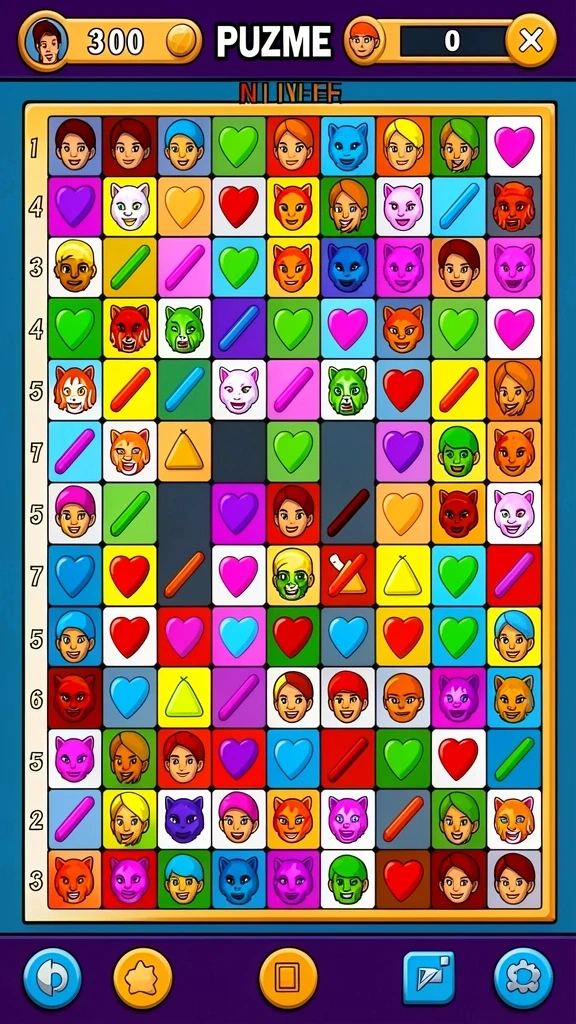The height and width of the screenshot is (1024, 576).
Task: Open the player avatar beside 300
Action: pyautogui.click(x=44, y=40)
